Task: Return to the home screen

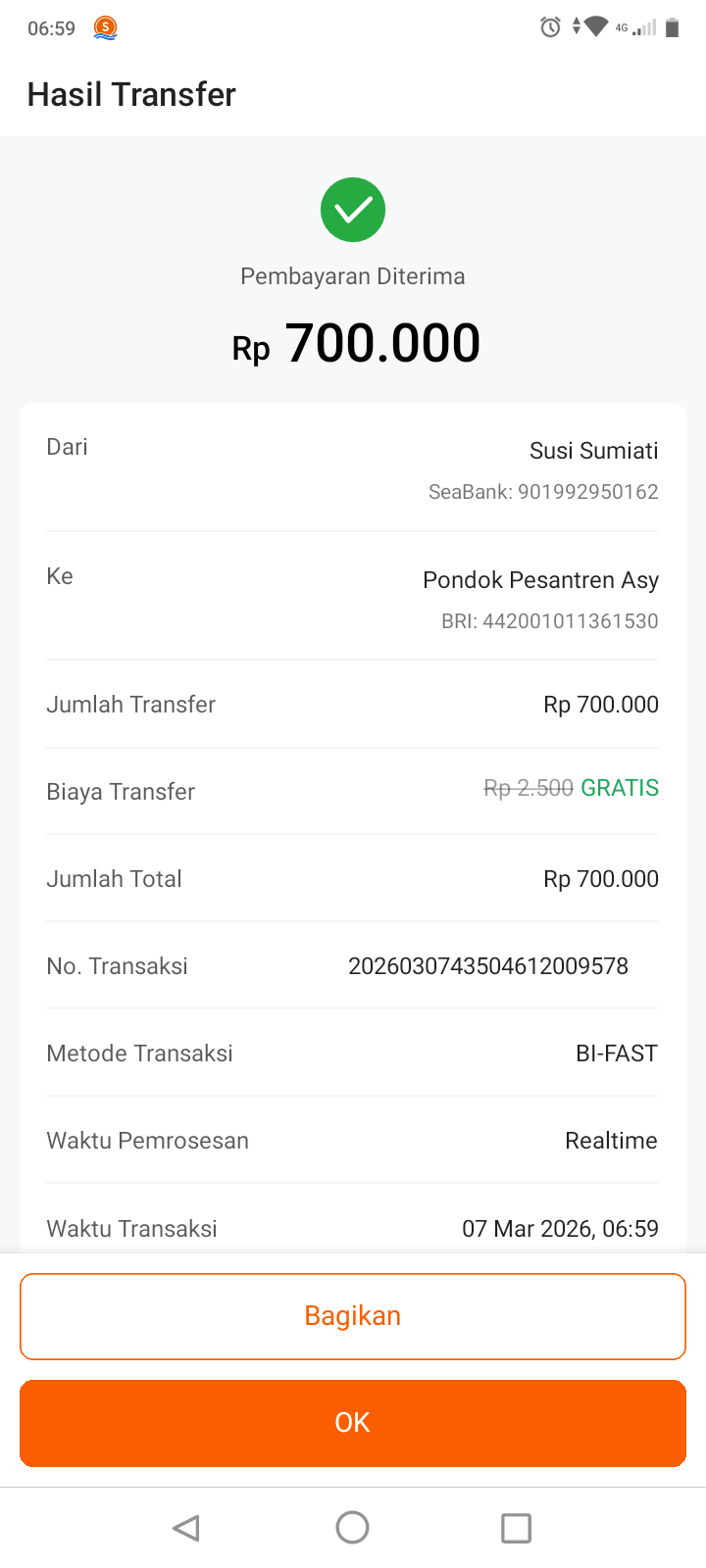Action: [353, 1528]
